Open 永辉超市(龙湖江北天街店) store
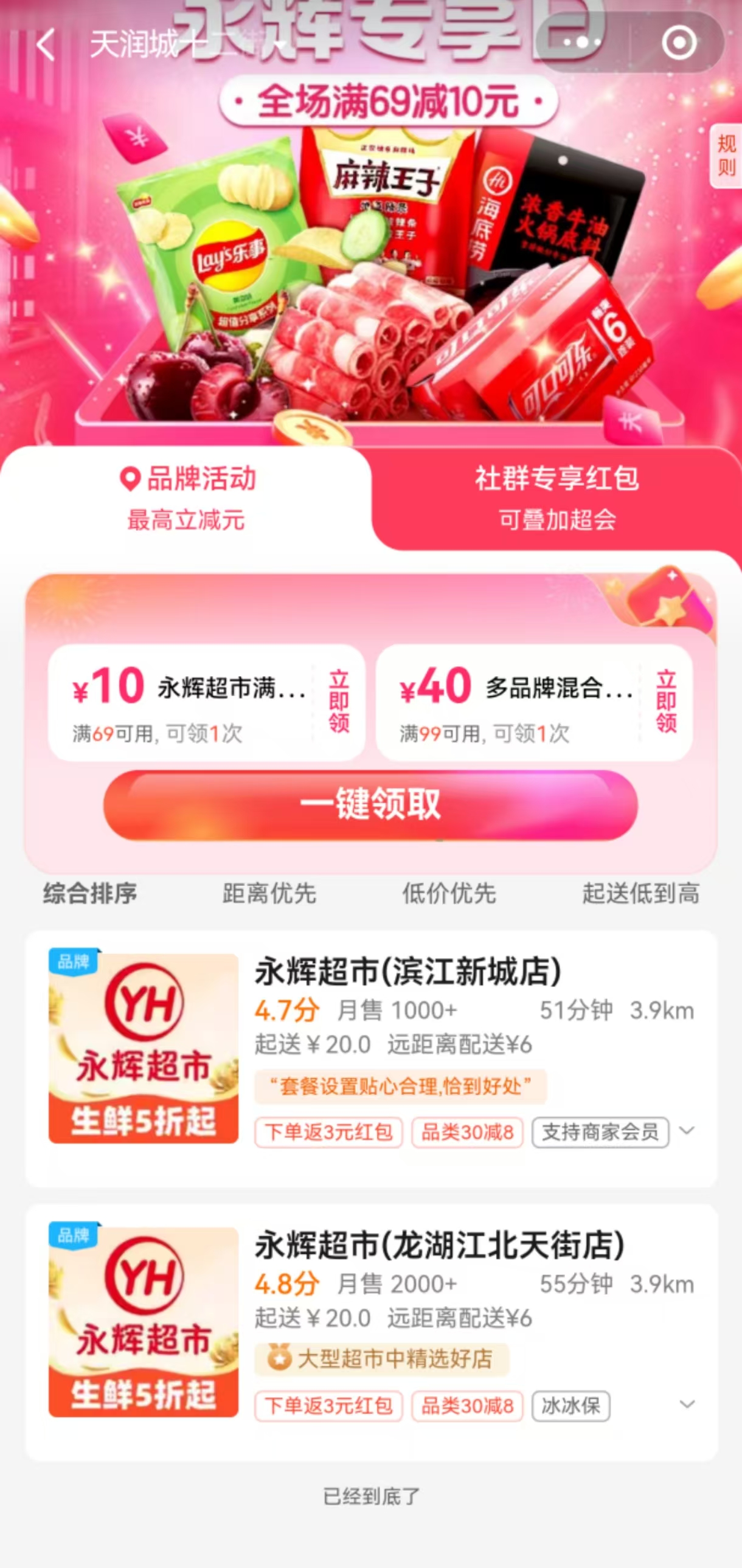The image size is (742, 1568). (x=440, y=1245)
